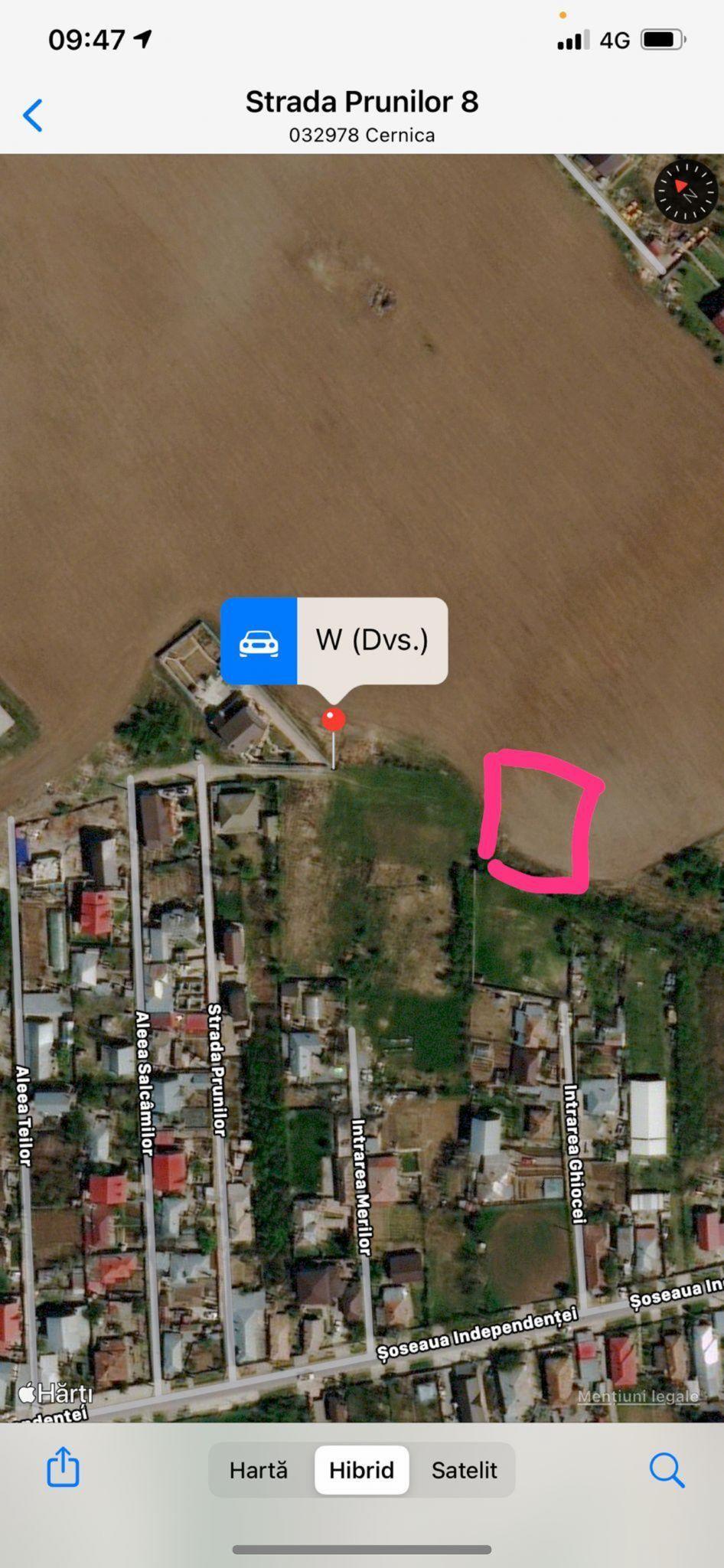724x1568 pixels.
Task: Get driving directions via the car button
Action: [259, 642]
